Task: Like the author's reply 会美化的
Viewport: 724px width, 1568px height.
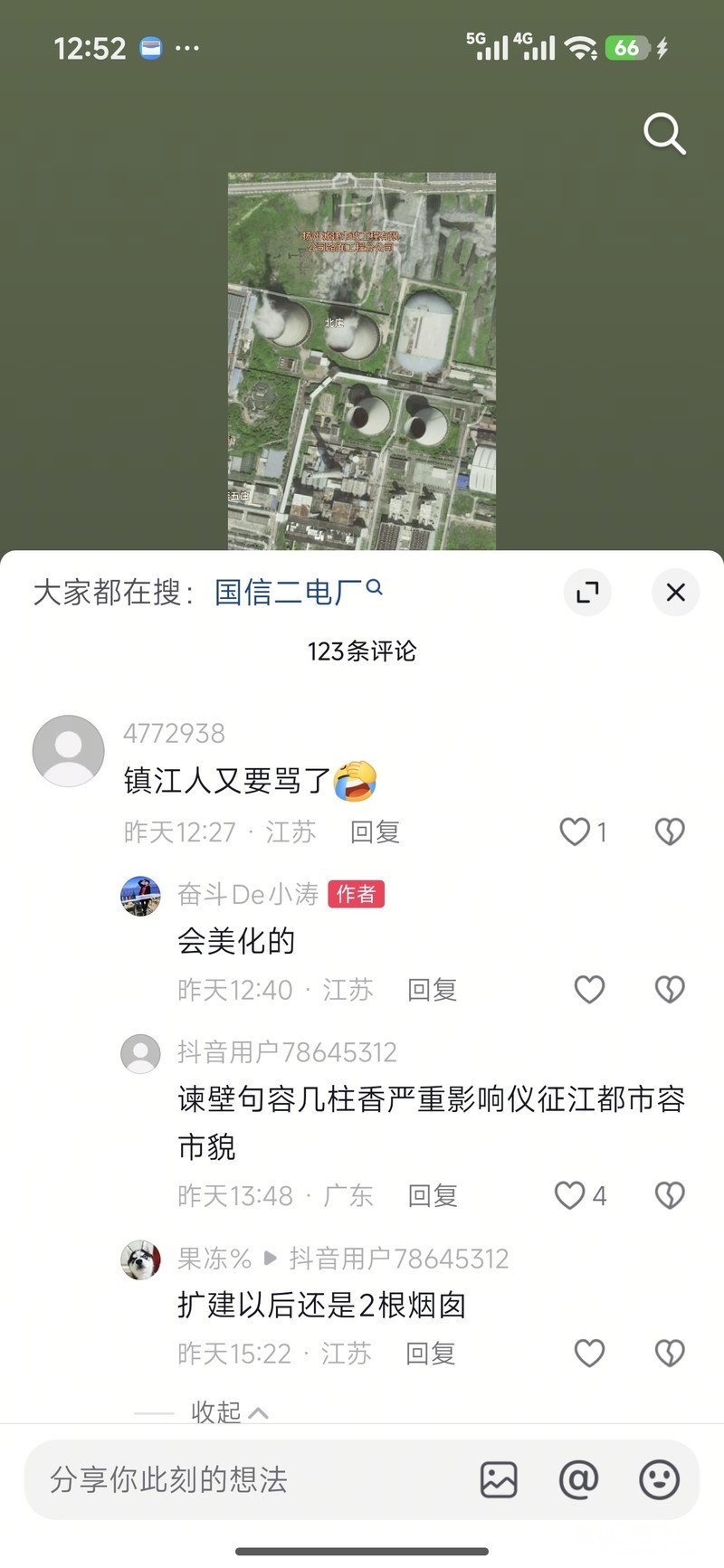Action: (589, 989)
